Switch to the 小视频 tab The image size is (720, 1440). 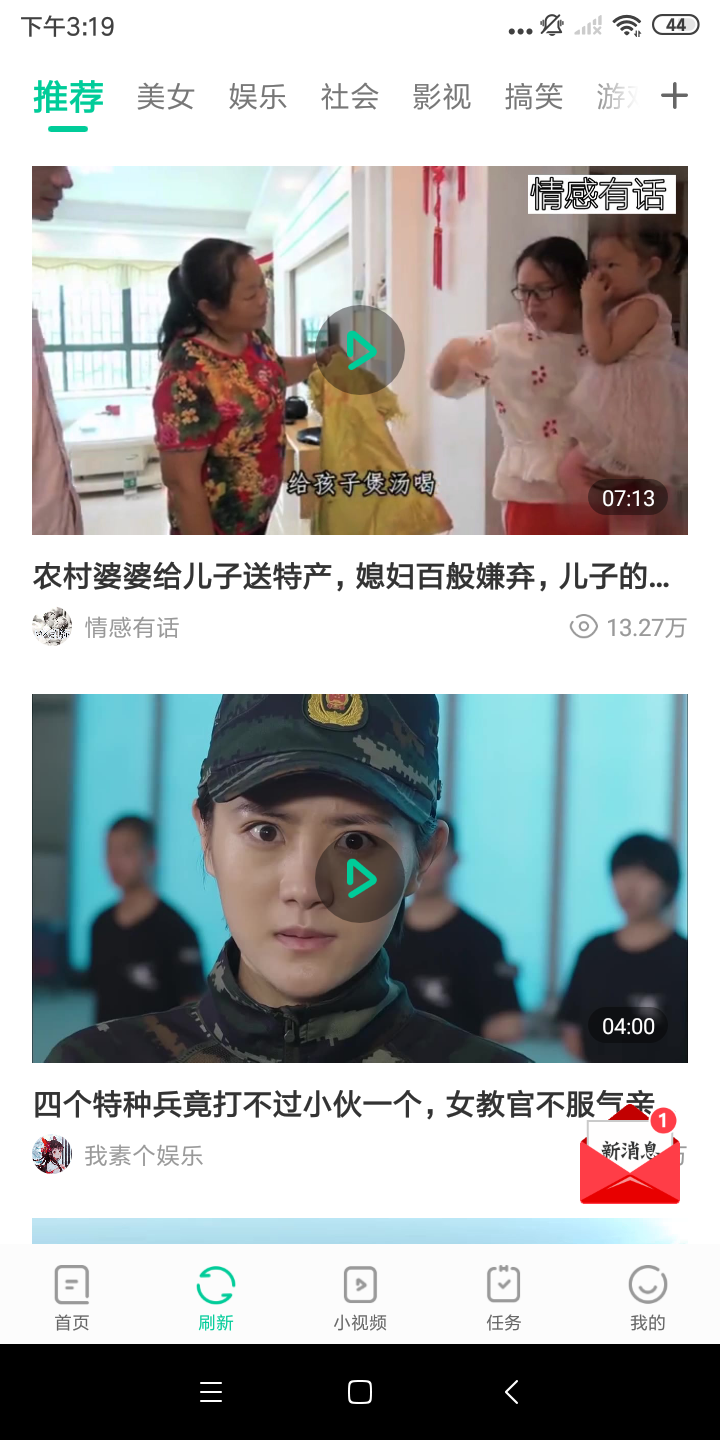(x=360, y=1297)
